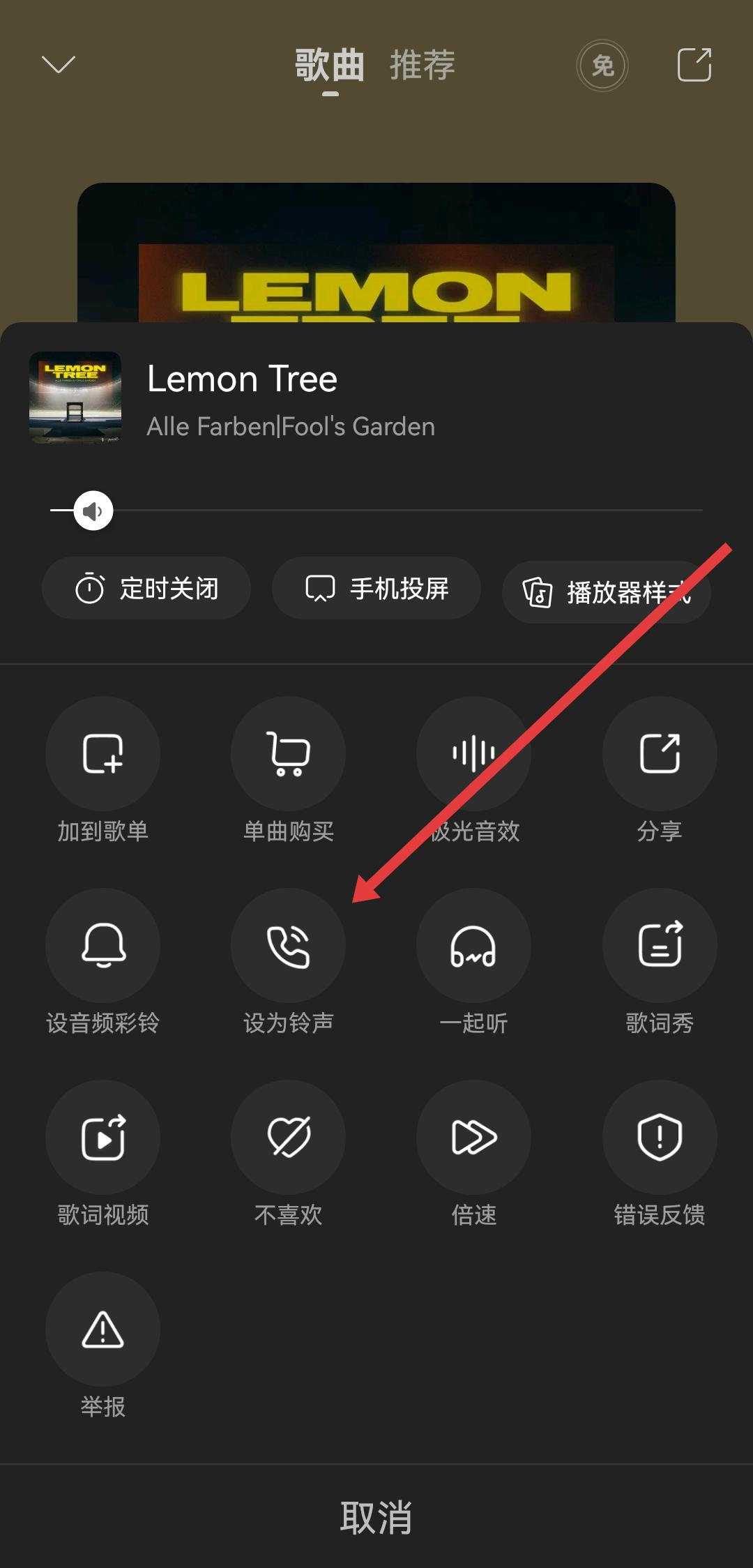Tap the volume slider handle

tap(93, 511)
